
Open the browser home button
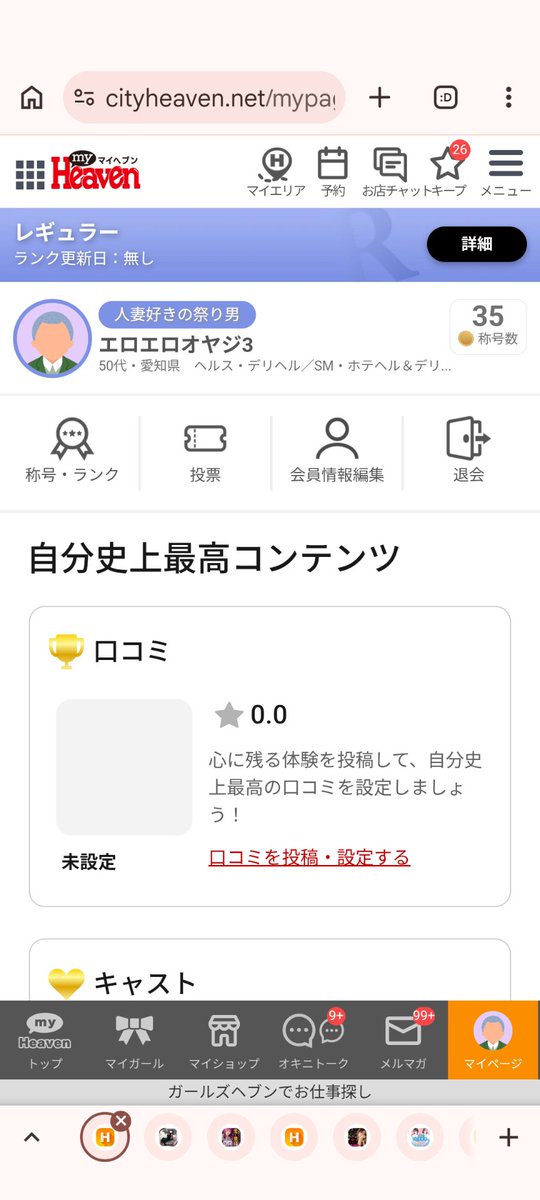pos(32,97)
